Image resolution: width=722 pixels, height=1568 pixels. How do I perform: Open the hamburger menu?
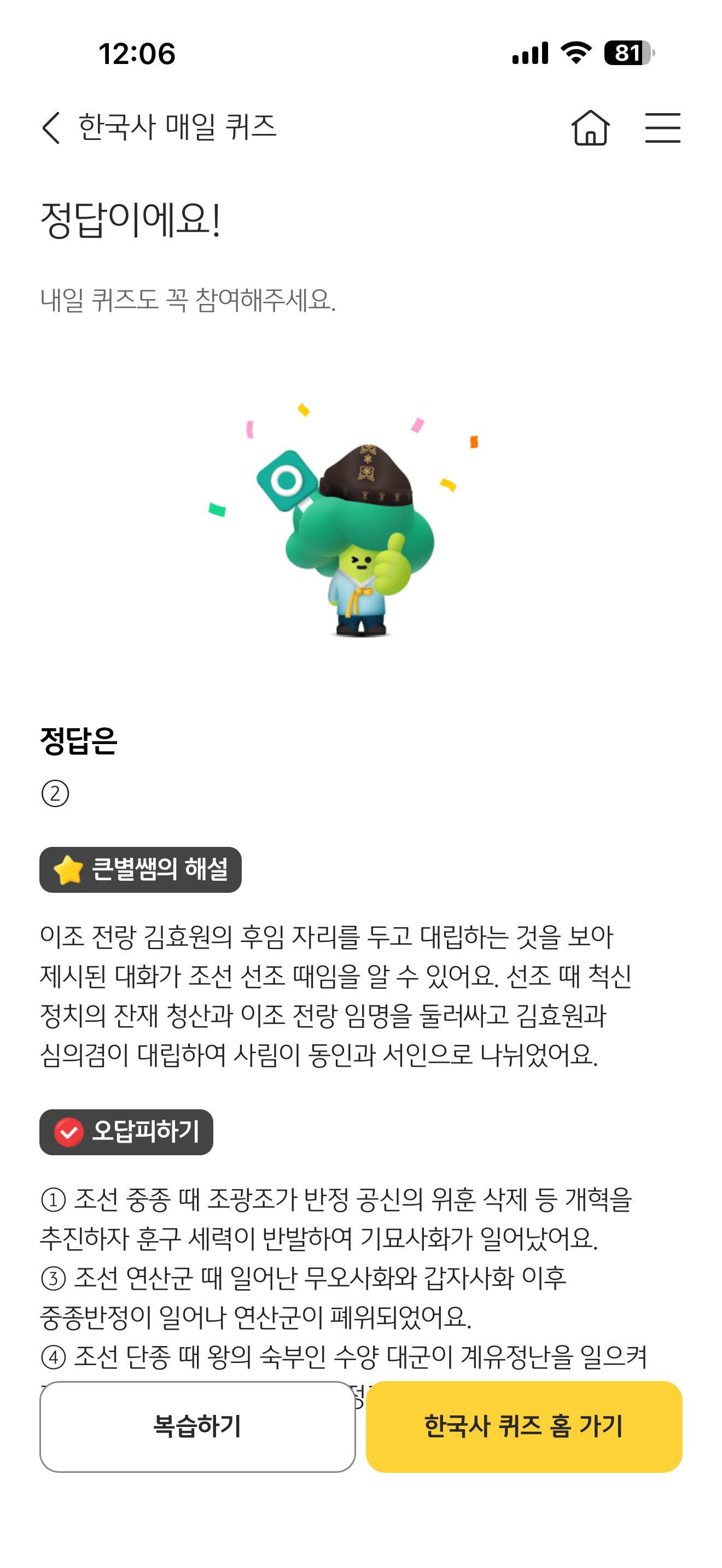(x=662, y=127)
